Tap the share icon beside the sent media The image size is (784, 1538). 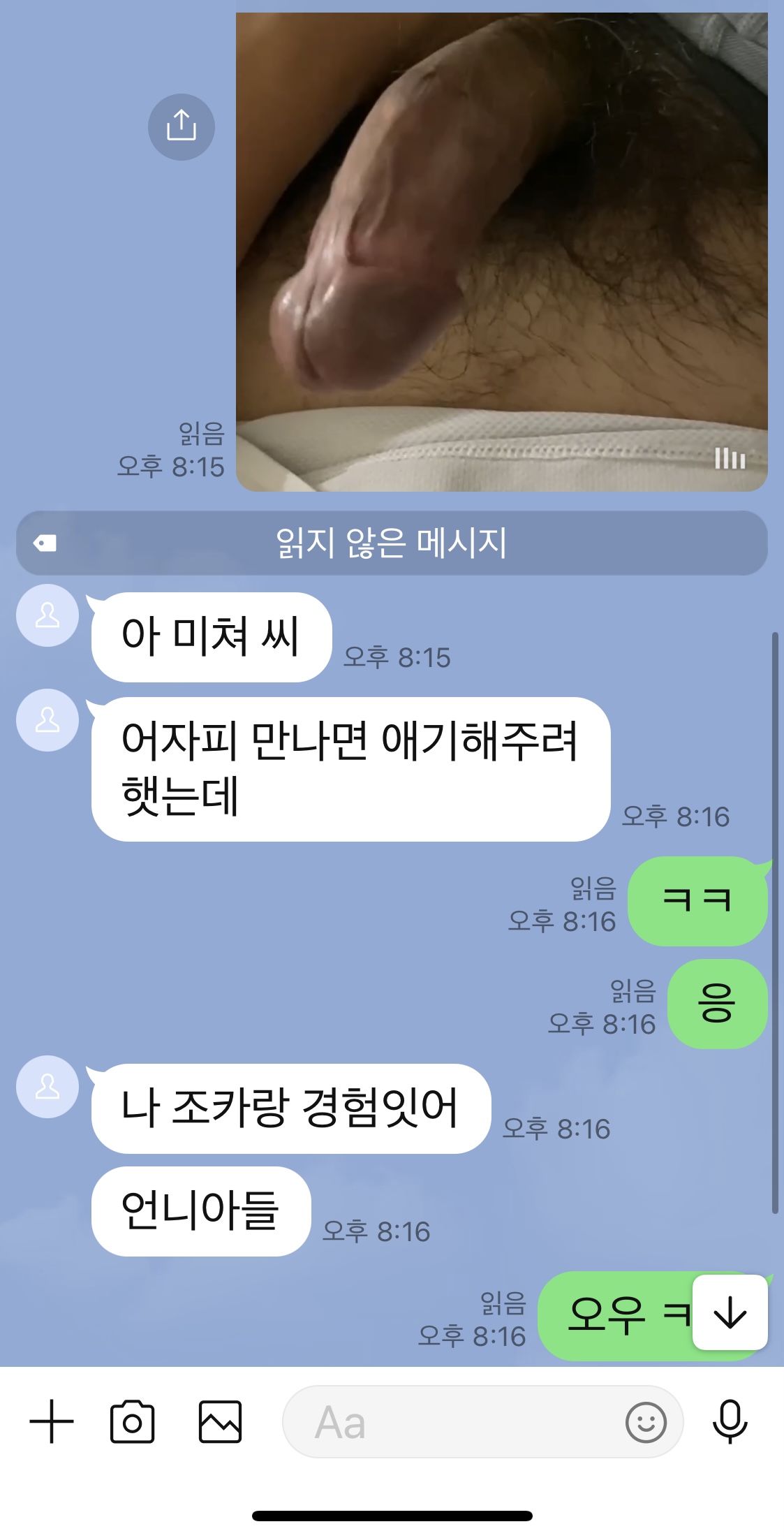(181, 127)
